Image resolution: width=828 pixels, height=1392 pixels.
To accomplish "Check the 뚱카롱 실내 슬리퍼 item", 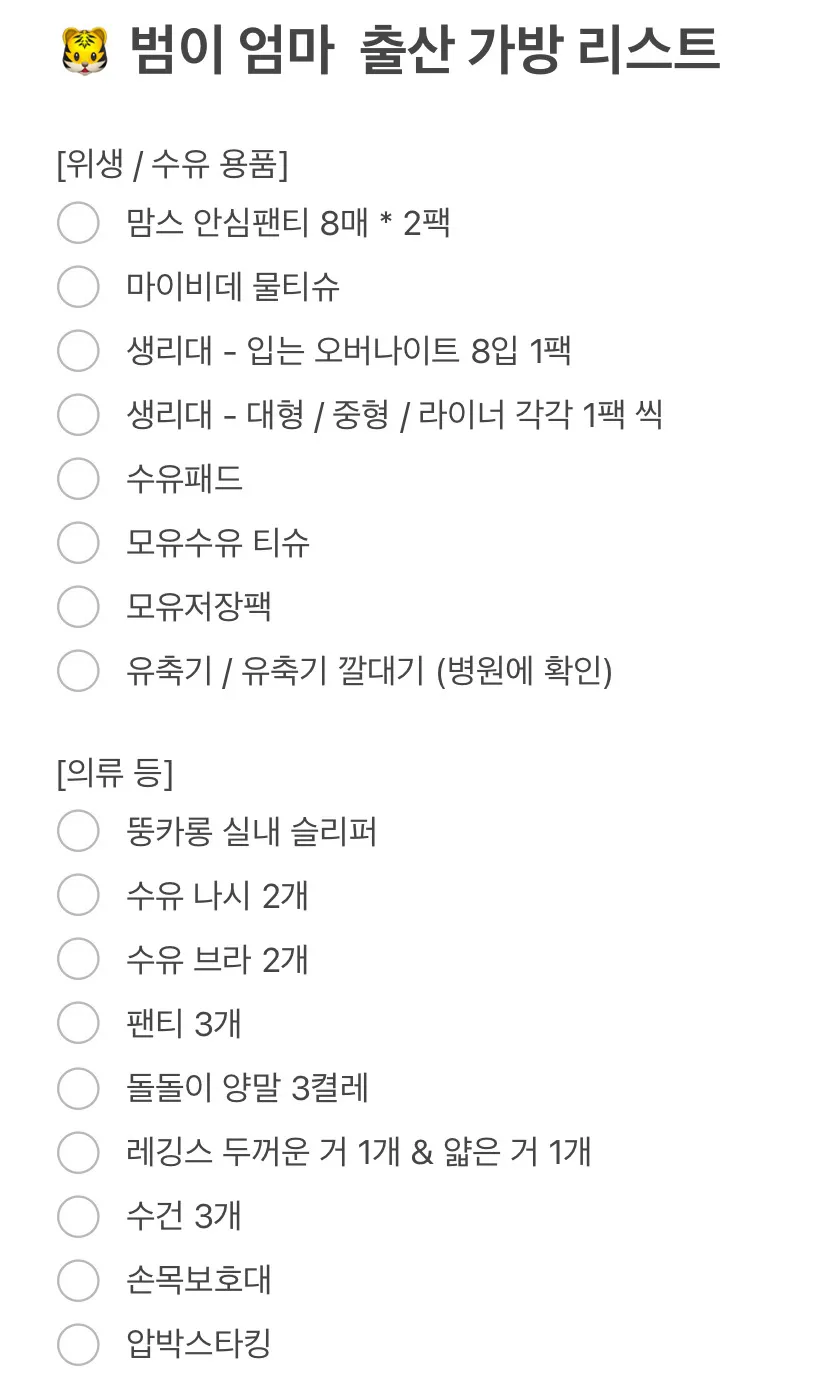I will pyautogui.click(x=78, y=831).
